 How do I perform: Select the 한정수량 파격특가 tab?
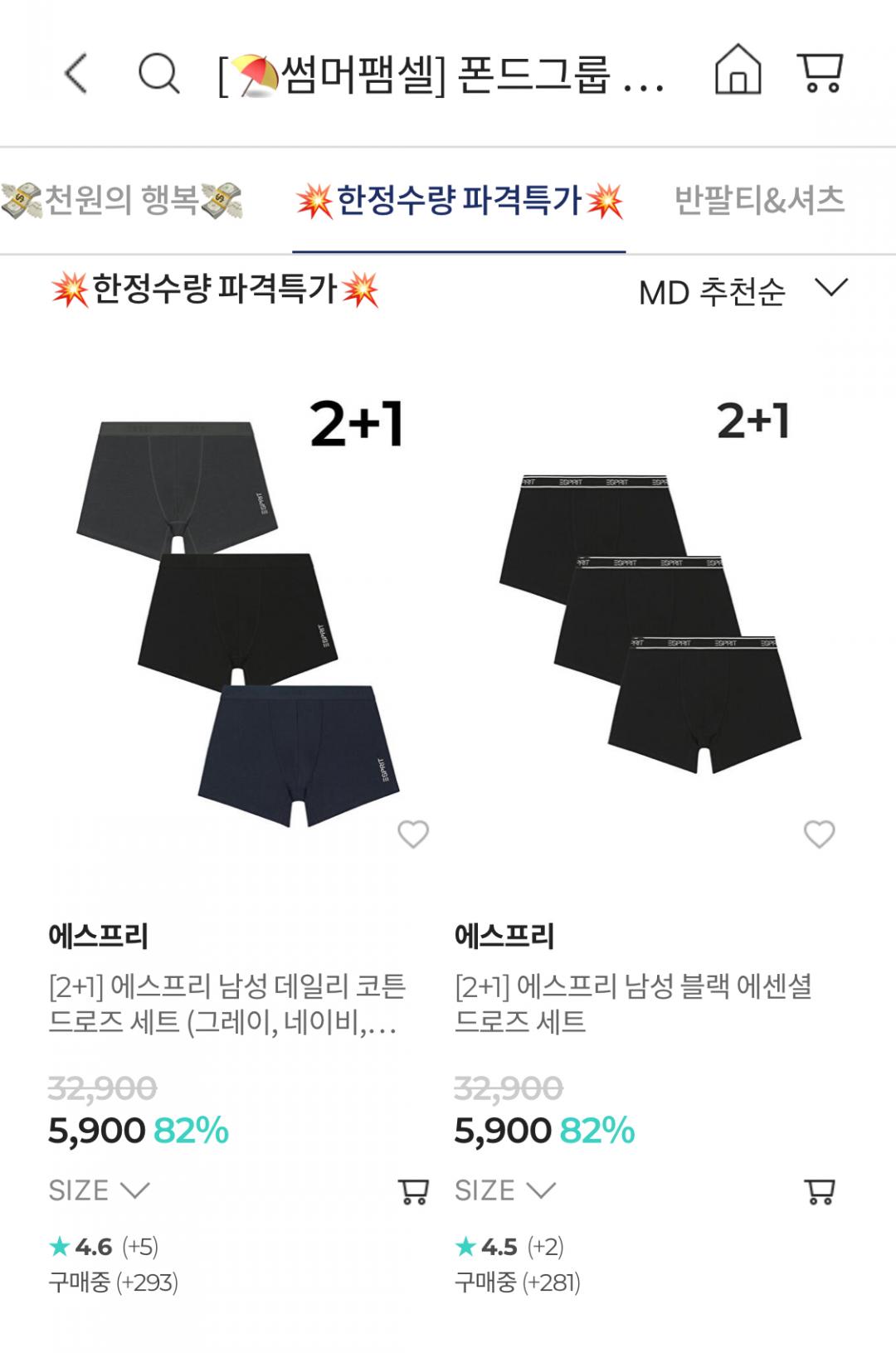[459, 201]
